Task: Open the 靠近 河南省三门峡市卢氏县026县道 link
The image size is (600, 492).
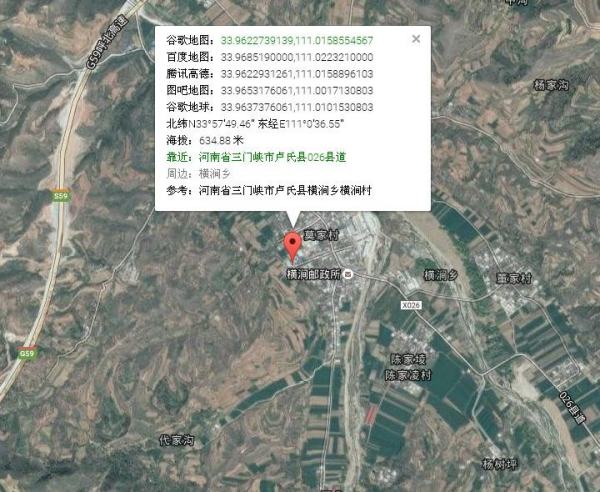Action: [x=271, y=157]
